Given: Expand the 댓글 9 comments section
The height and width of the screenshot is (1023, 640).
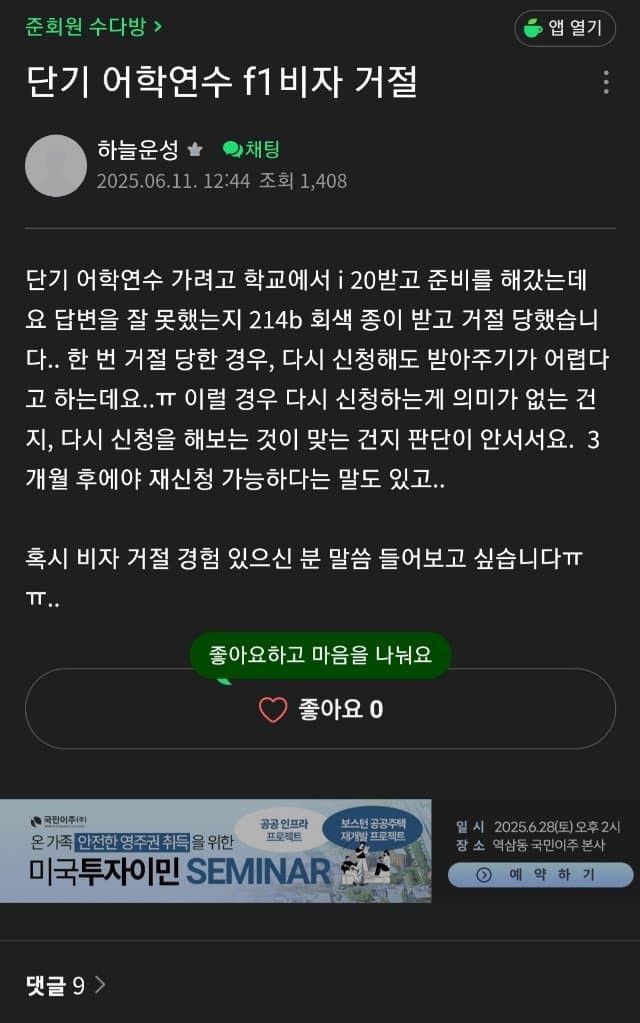Looking at the screenshot, I should [x=65, y=986].
